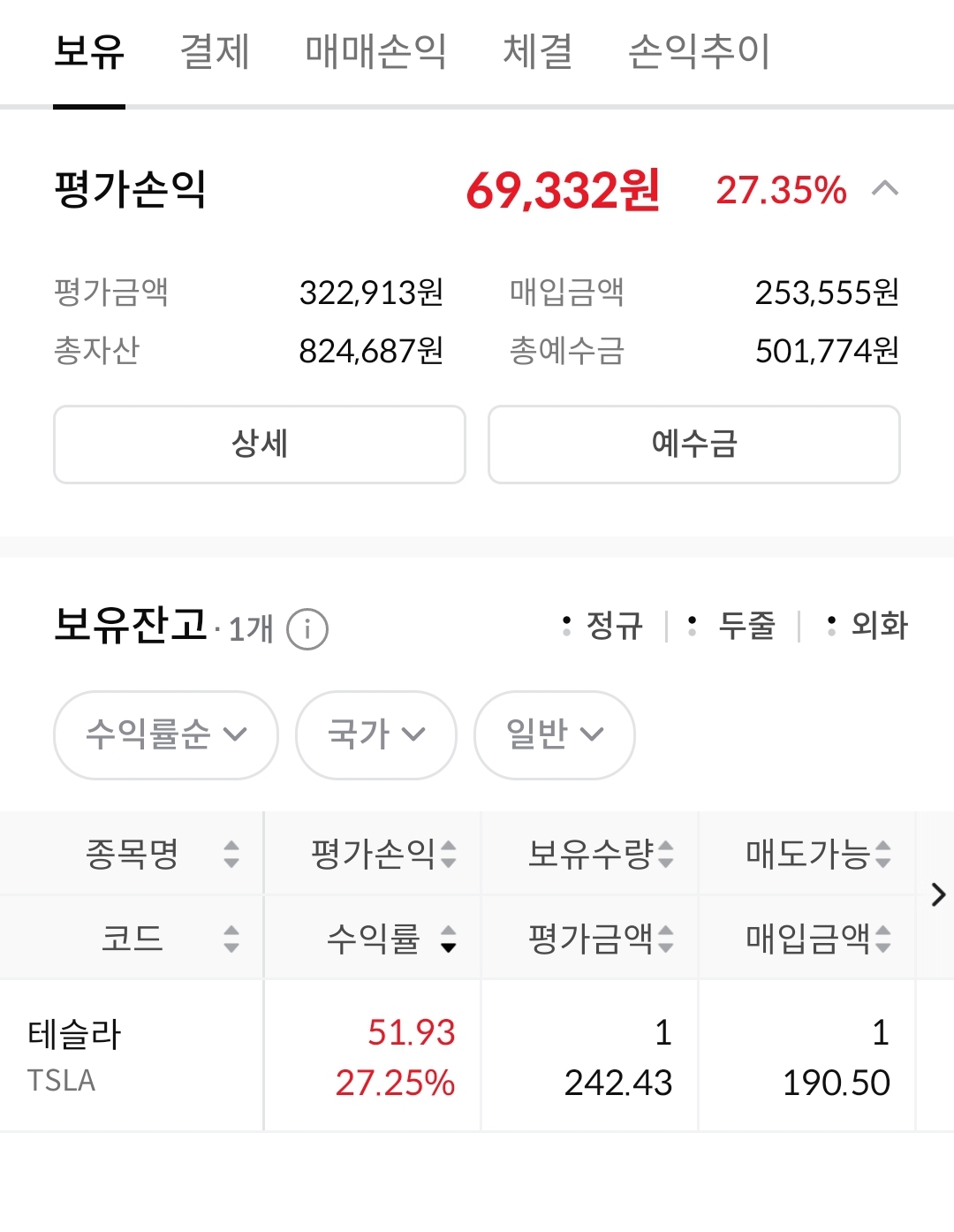Image resolution: width=954 pixels, height=1232 pixels.
Task: Collapse the 평가손익 summary chevron
Action: coord(884,188)
